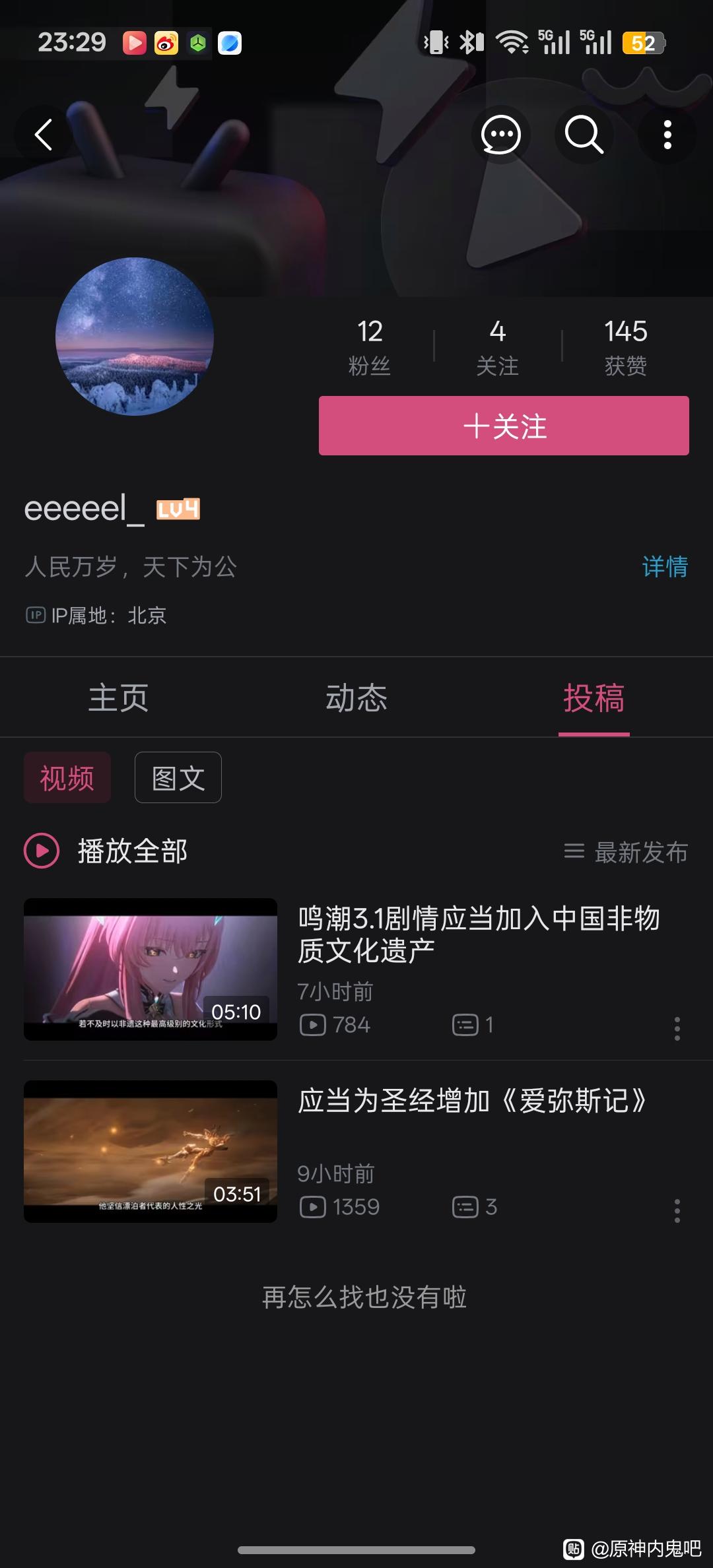
Task: Switch to the 主页 tab
Action: (119, 698)
